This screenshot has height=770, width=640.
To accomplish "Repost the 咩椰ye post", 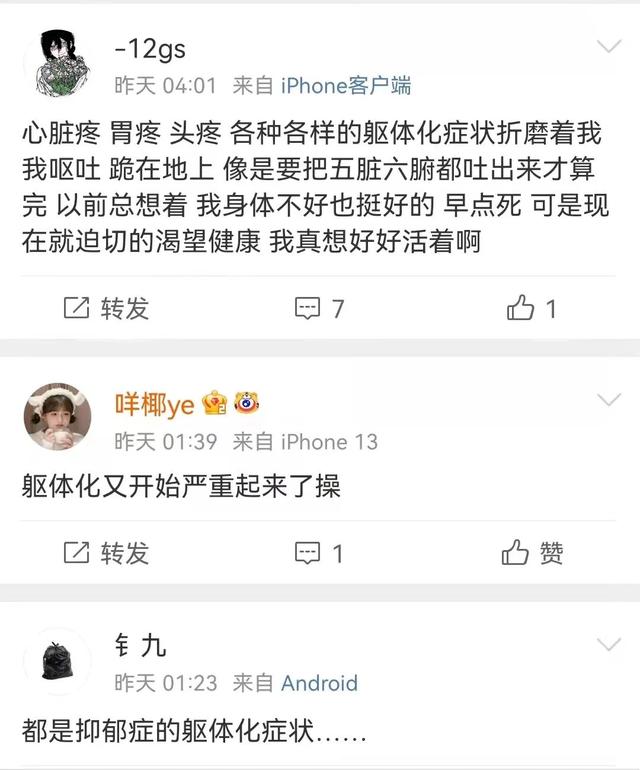I will [x=106, y=552].
